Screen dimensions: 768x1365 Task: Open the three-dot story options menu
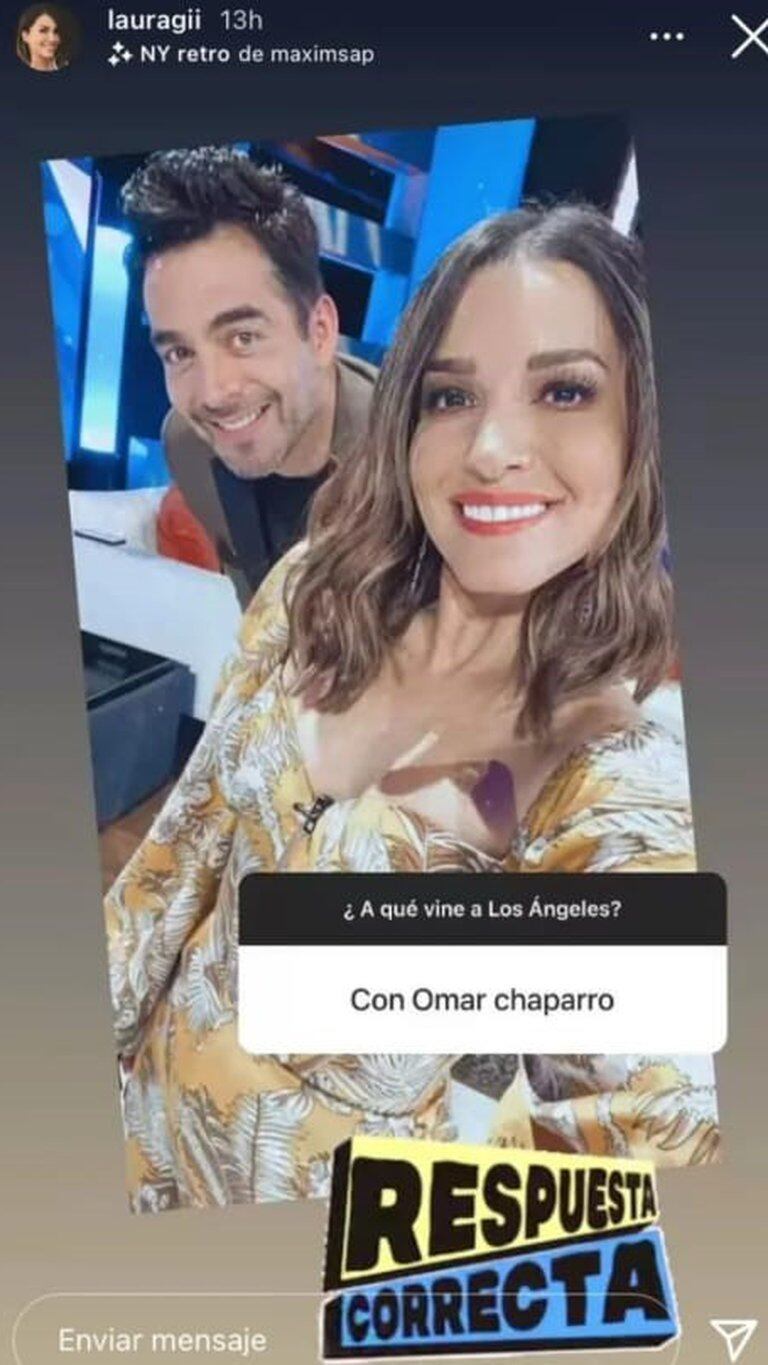coord(667,37)
